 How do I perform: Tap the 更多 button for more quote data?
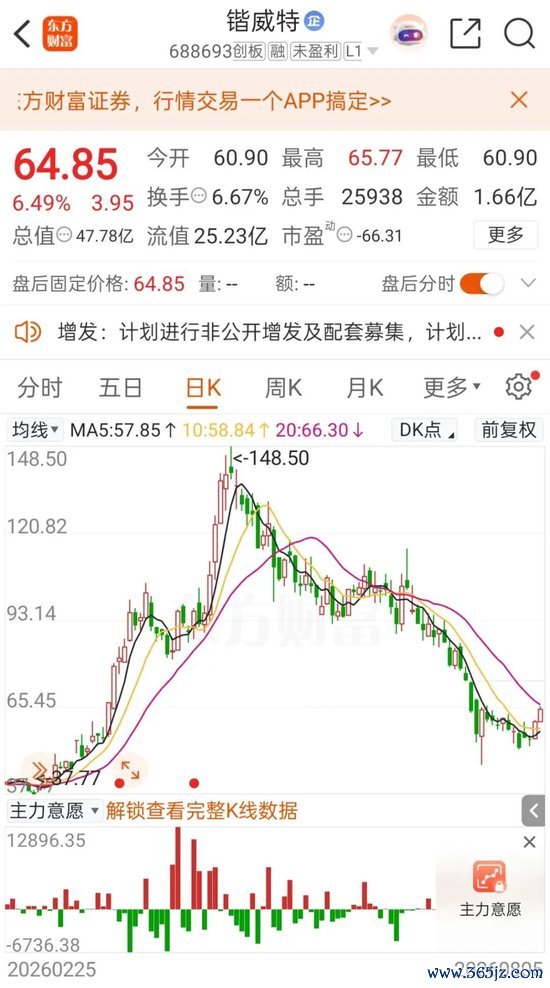coord(505,235)
